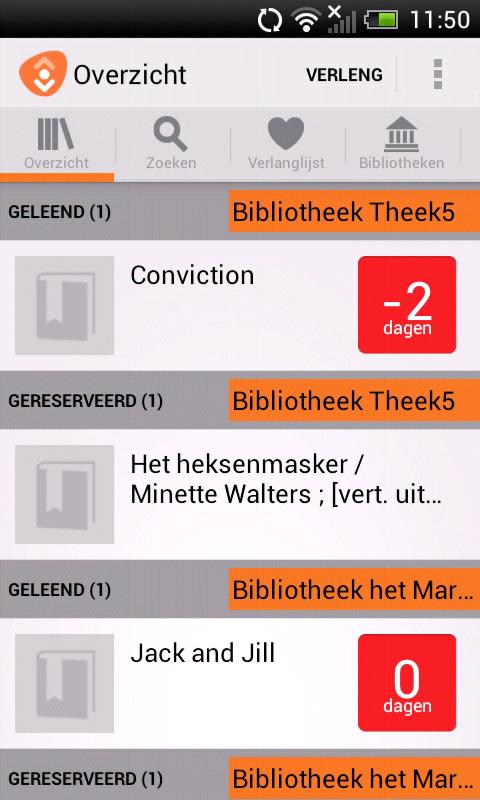Open the Verlanglijst tab
The height and width of the screenshot is (800, 480).
[286, 143]
